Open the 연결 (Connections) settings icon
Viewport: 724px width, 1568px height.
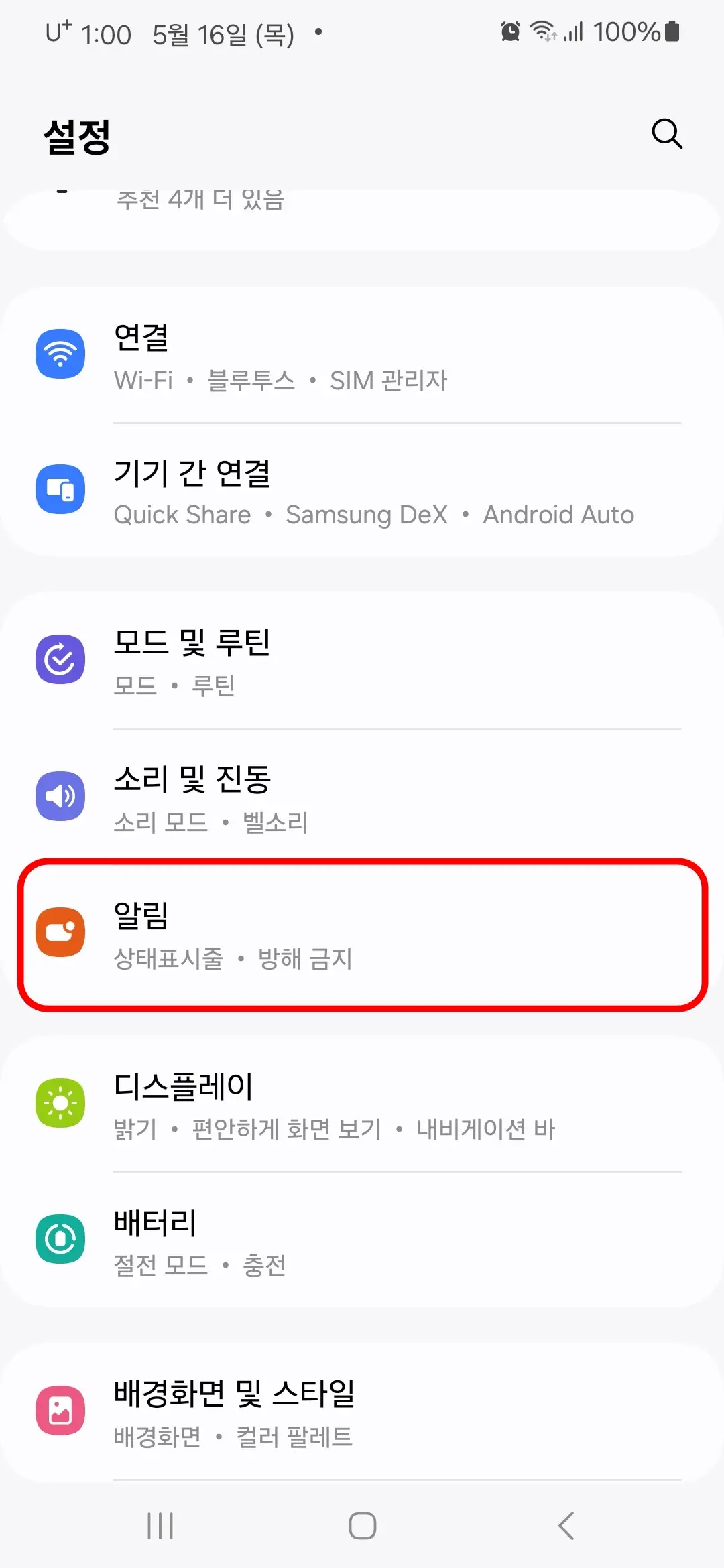[61, 354]
